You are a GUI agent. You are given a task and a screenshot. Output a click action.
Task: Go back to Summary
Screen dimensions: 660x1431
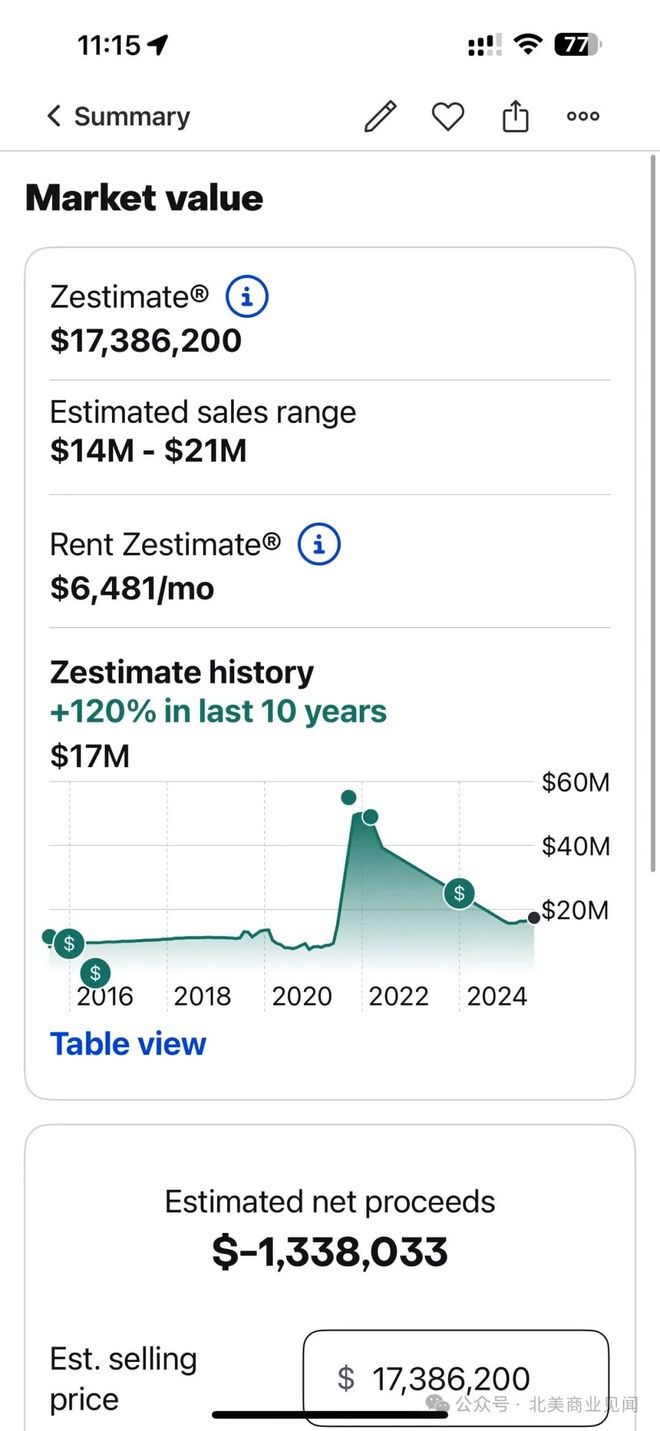(117, 117)
